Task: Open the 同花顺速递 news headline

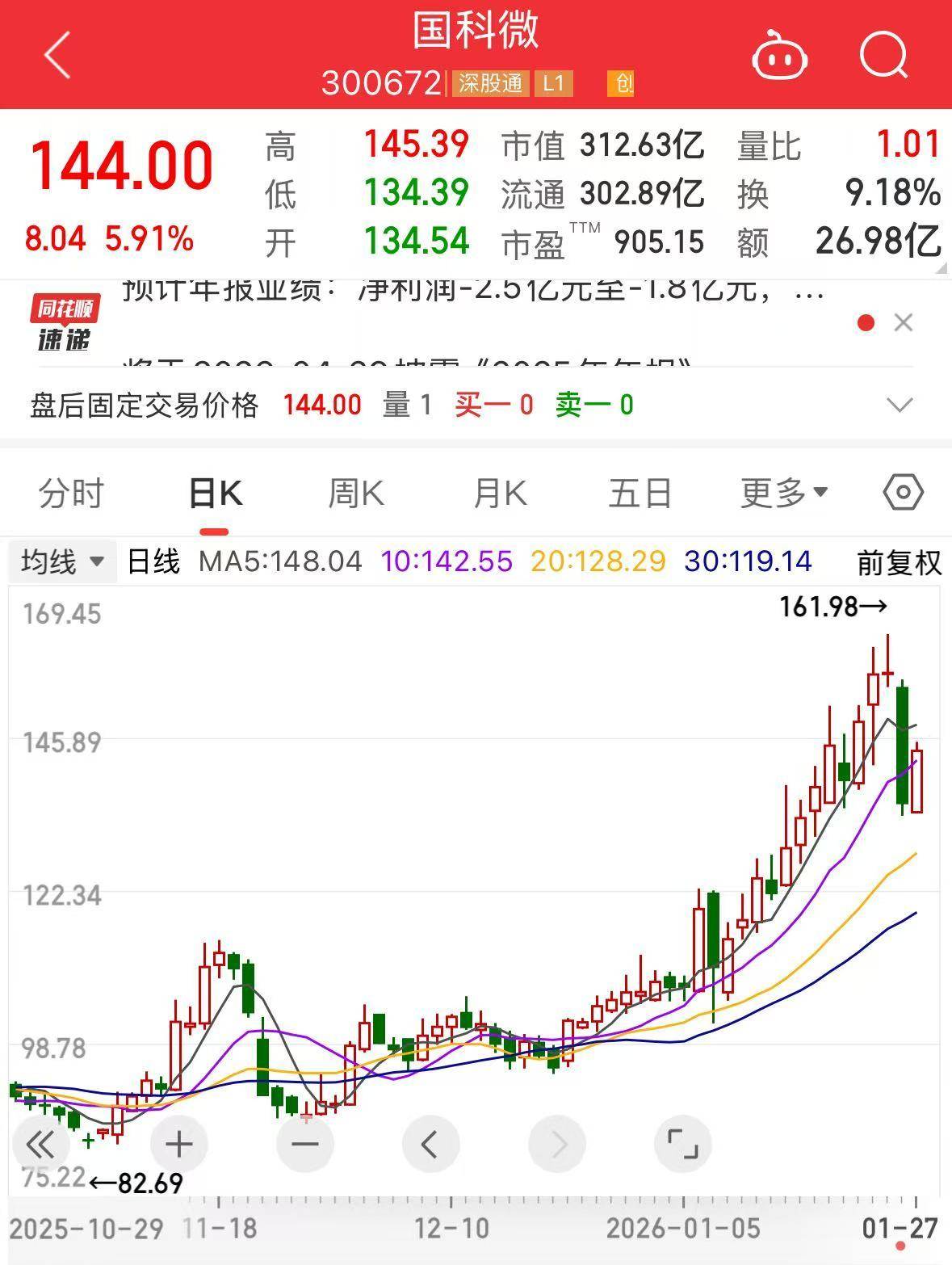Action: [x=472, y=291]
